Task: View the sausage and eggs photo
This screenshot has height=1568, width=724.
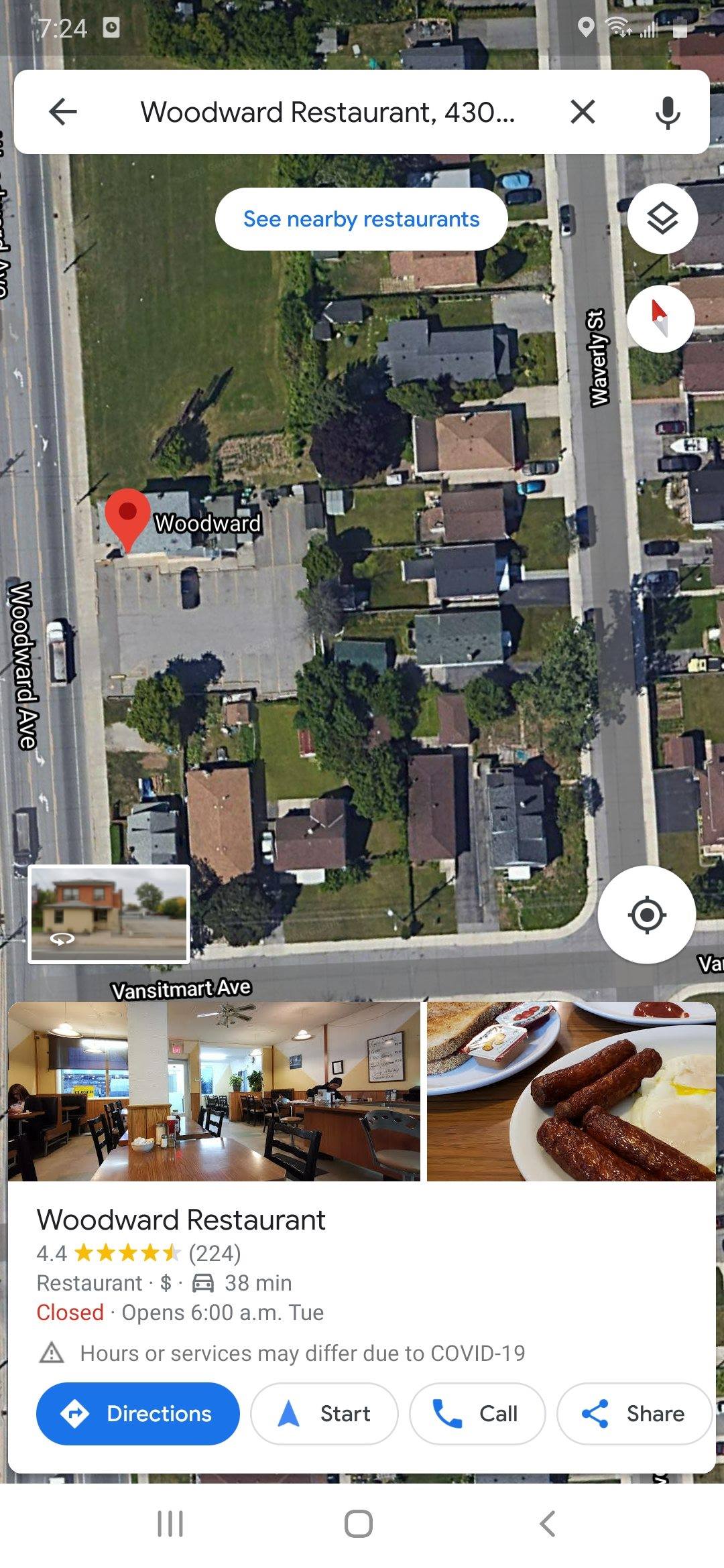Action: pos(571,1091)
